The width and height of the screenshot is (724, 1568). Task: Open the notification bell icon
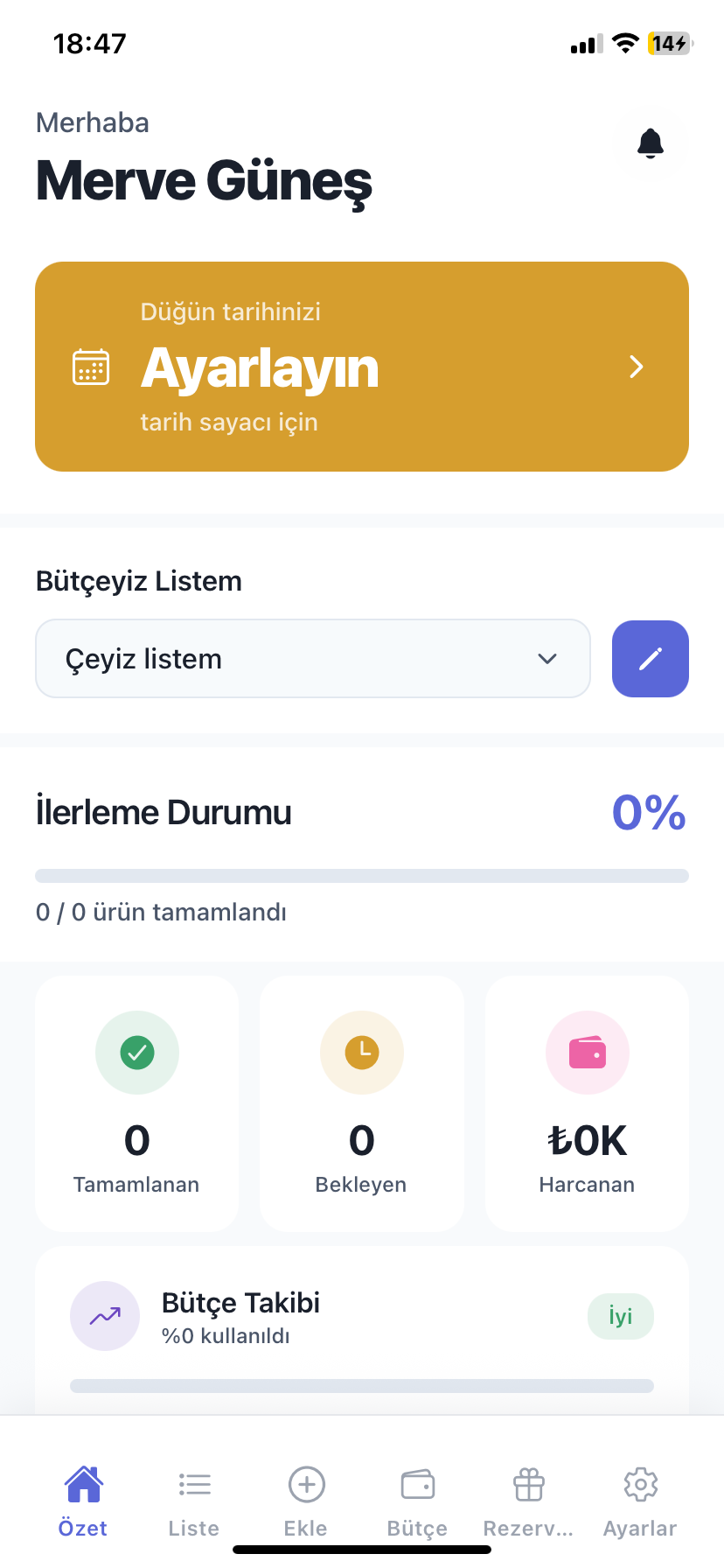[651, 143]
